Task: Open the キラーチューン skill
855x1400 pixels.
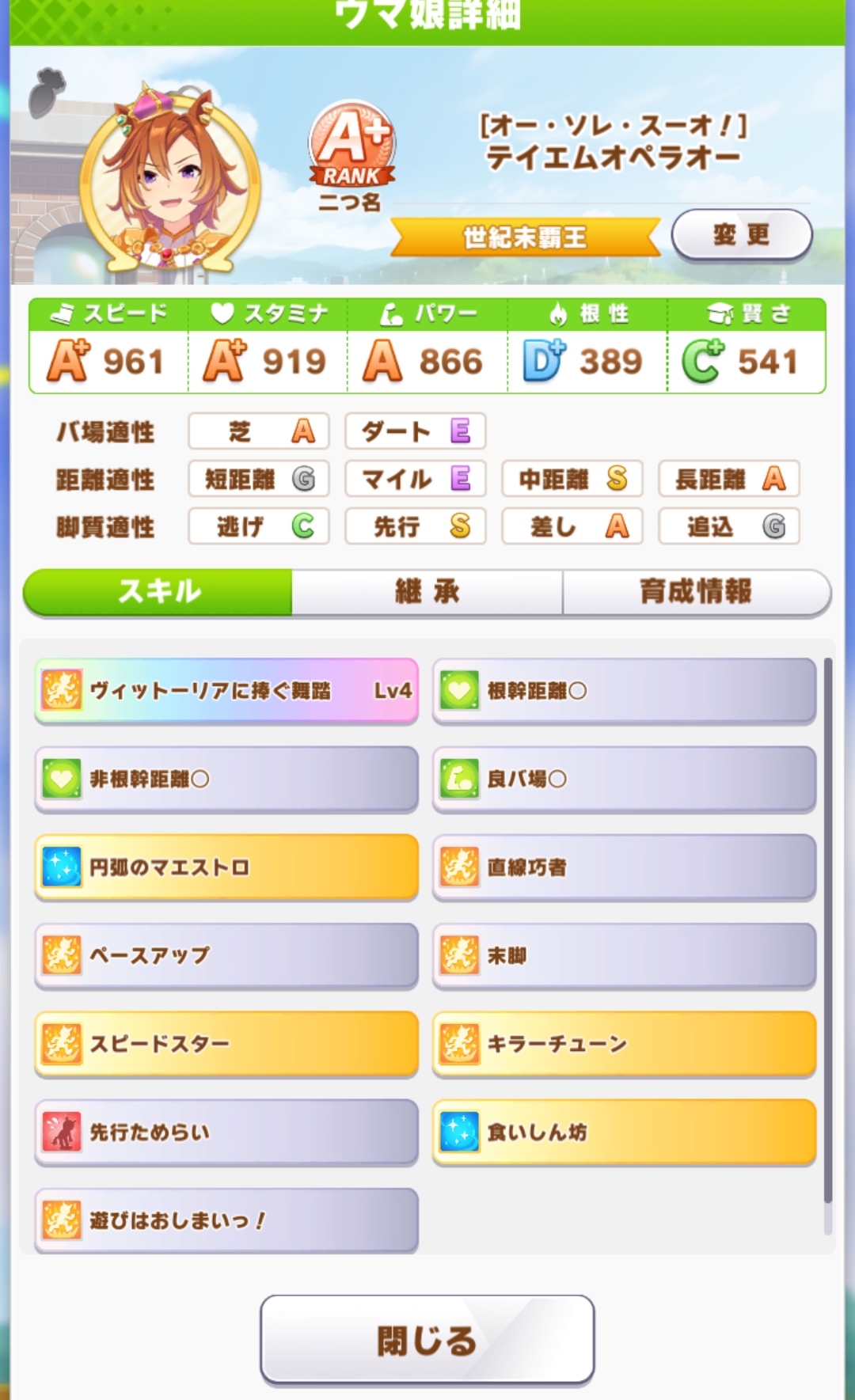Action: 624,1044
